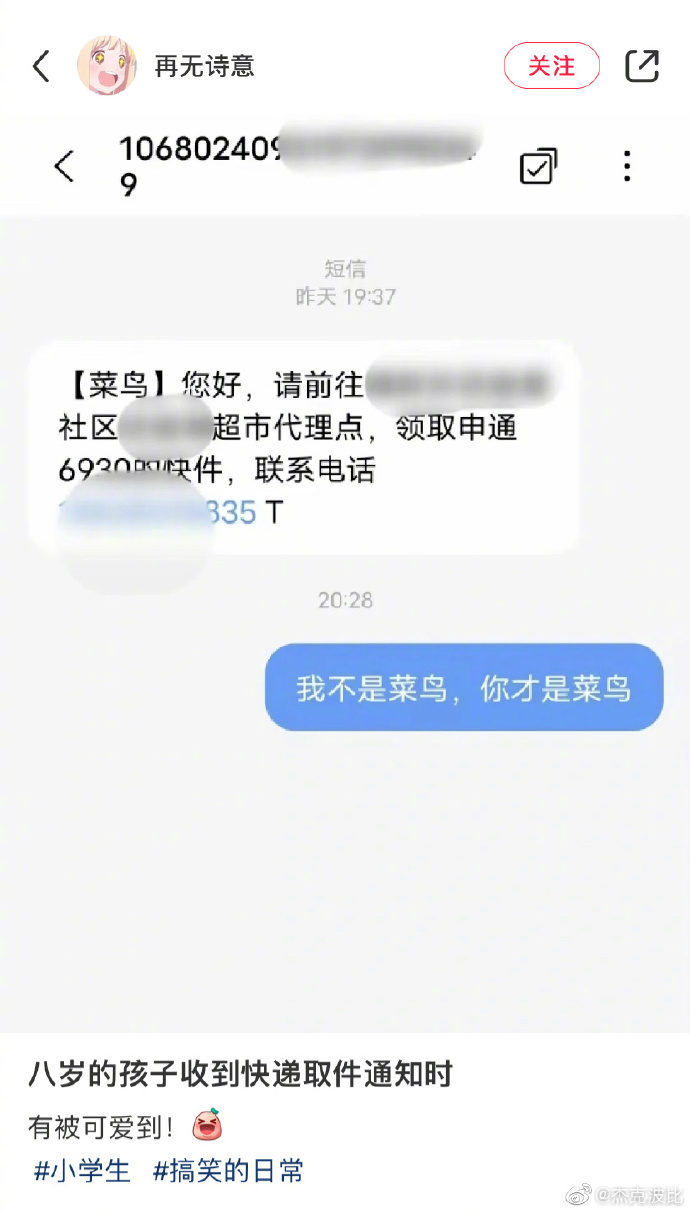
Task: Tap the 关注 button to follow the author
Action: tap(551, 66)
